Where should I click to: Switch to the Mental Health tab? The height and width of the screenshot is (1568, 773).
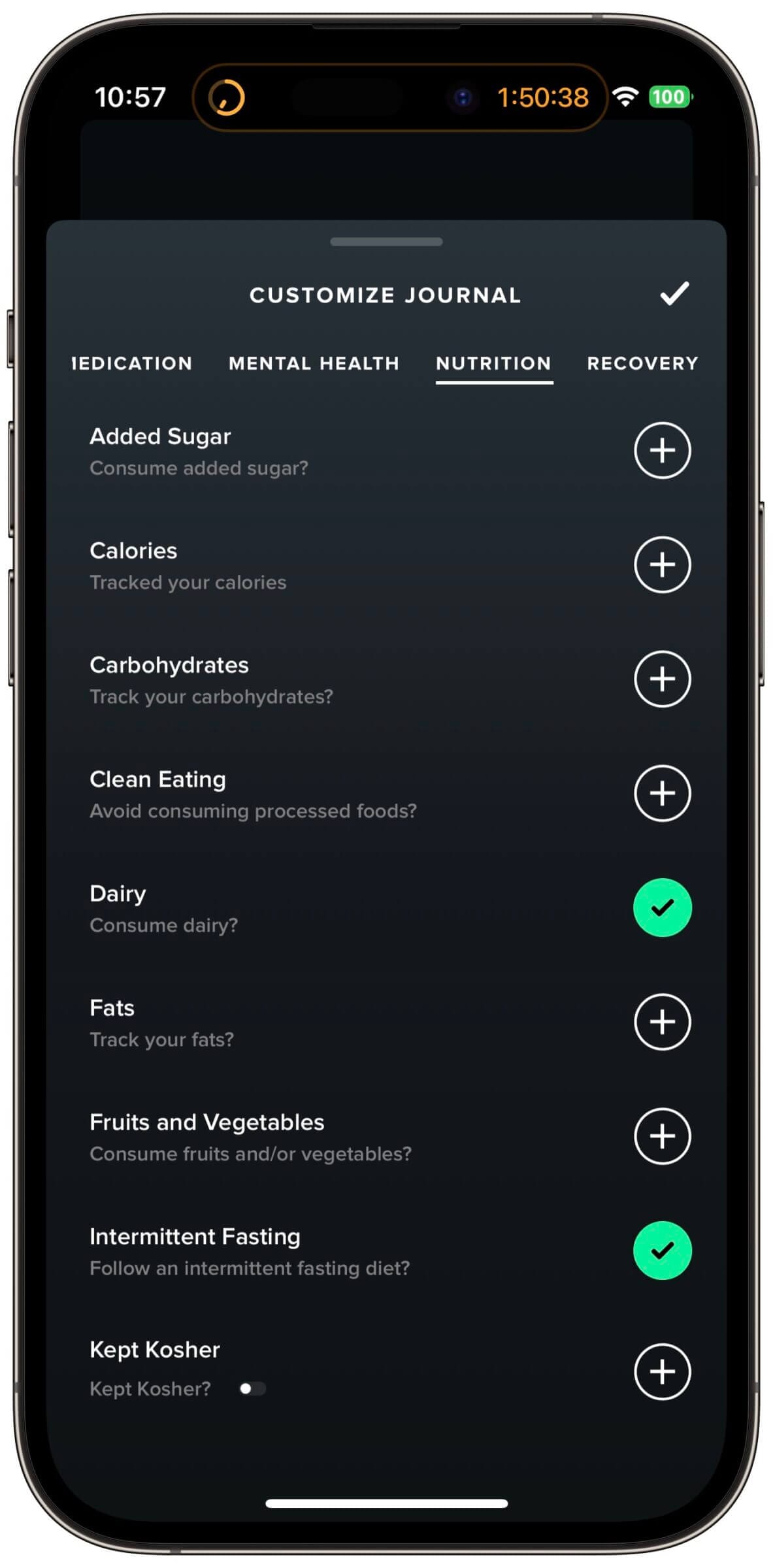coord(314,363)
